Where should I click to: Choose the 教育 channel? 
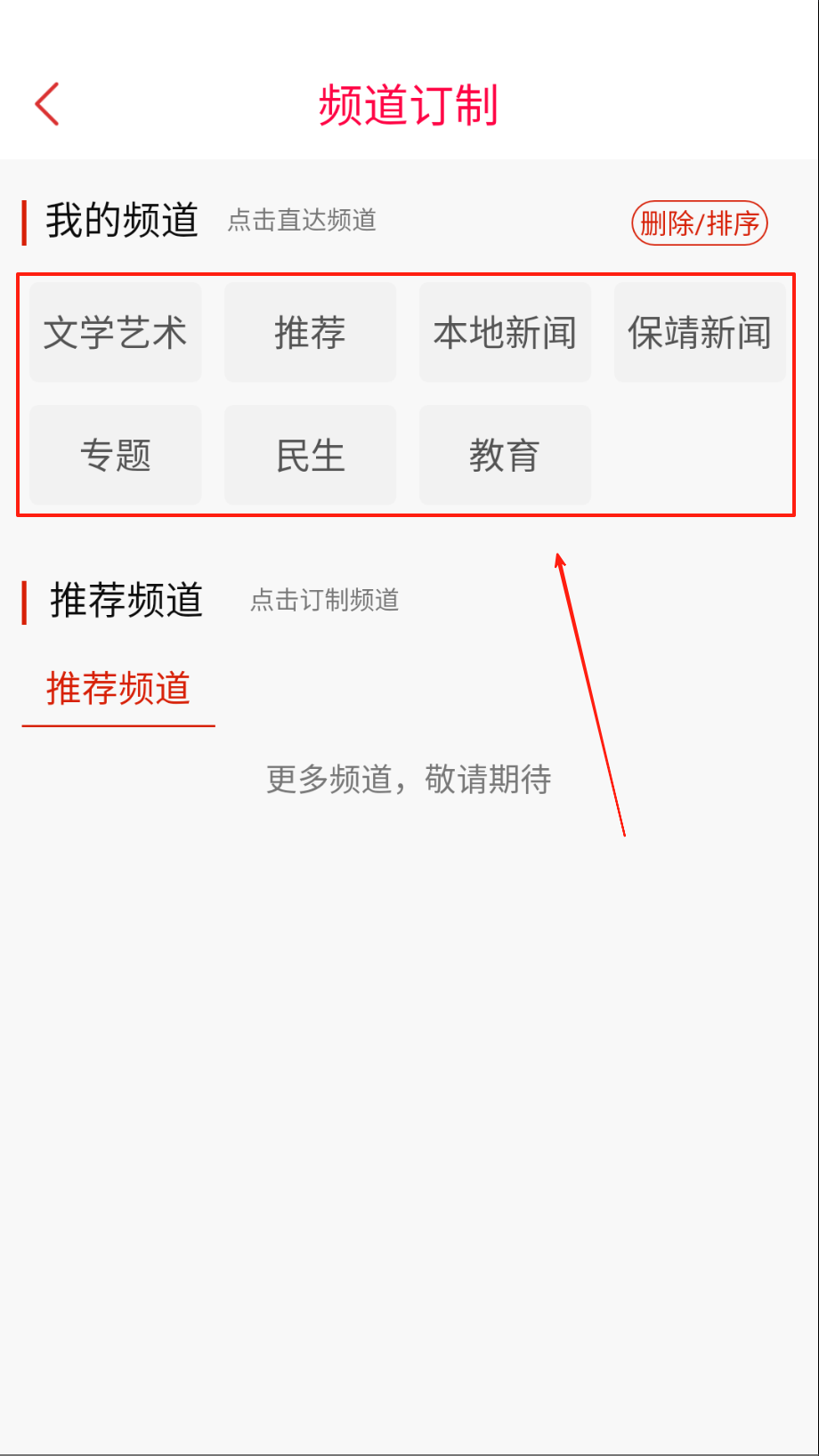pyautogui.click(x=505, y=455)
